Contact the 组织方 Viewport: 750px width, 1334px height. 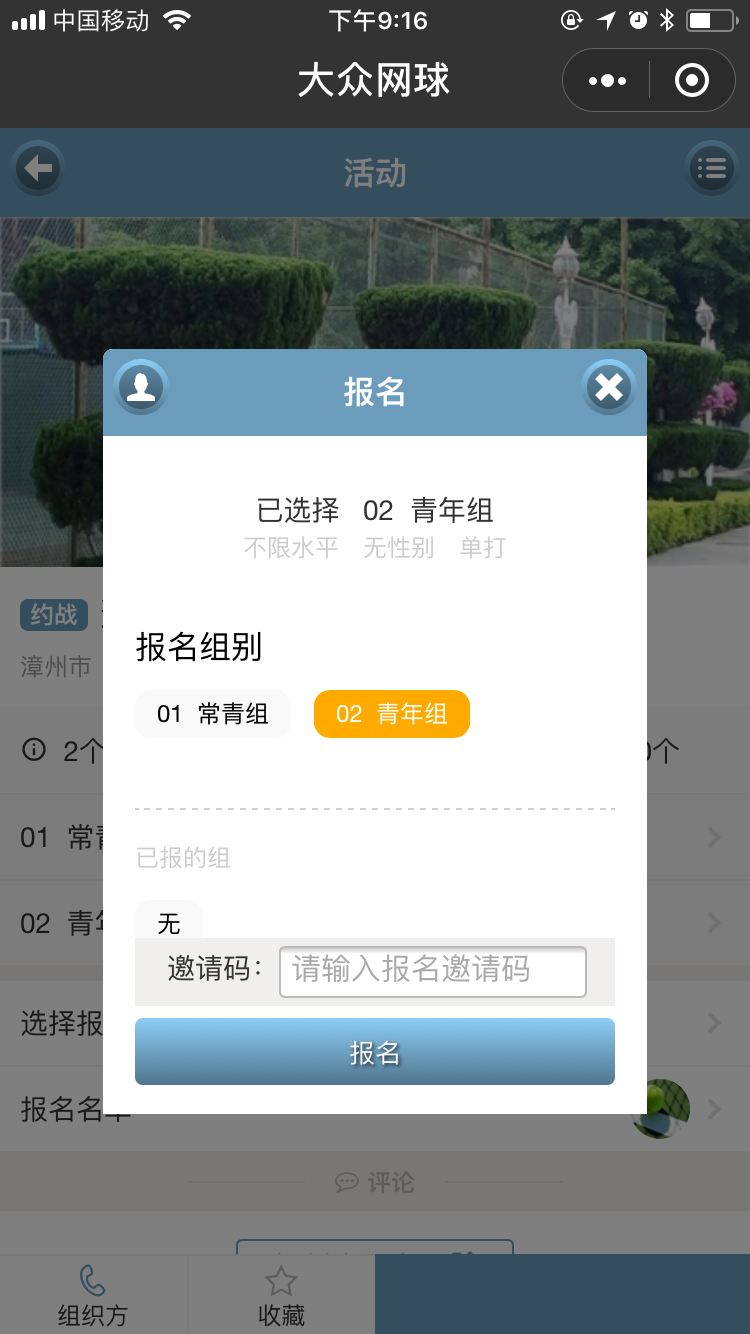point(93,1295)
